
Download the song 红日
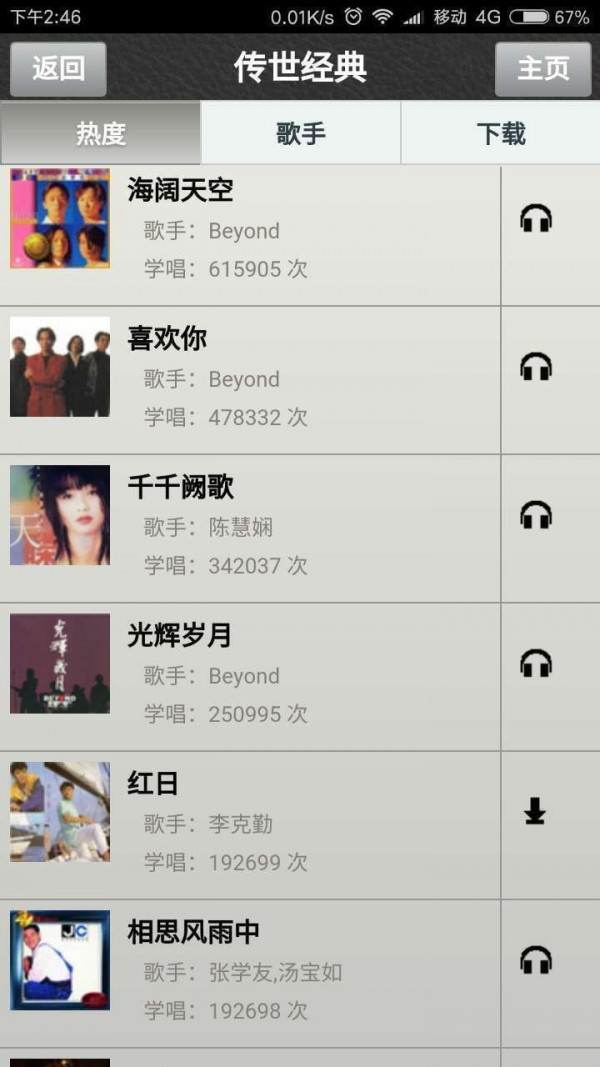click(x=535, y=812)
